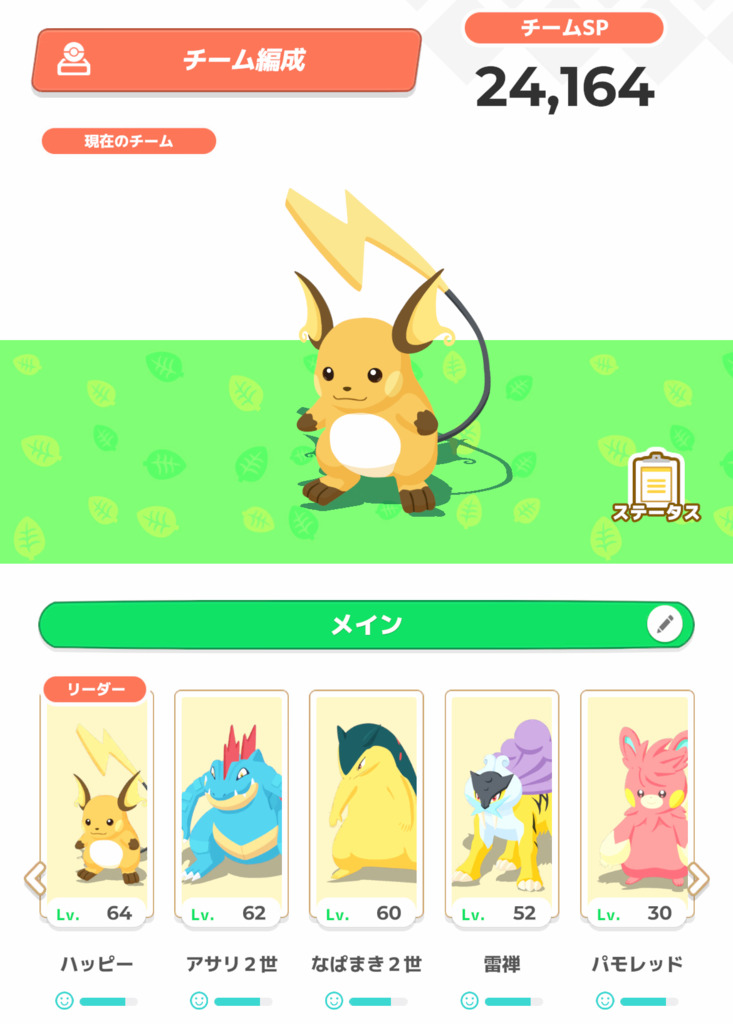Viewport: 733px width, 1024px height.
Task: Edit the メイン team name with pencil icon
Action: 665,625
